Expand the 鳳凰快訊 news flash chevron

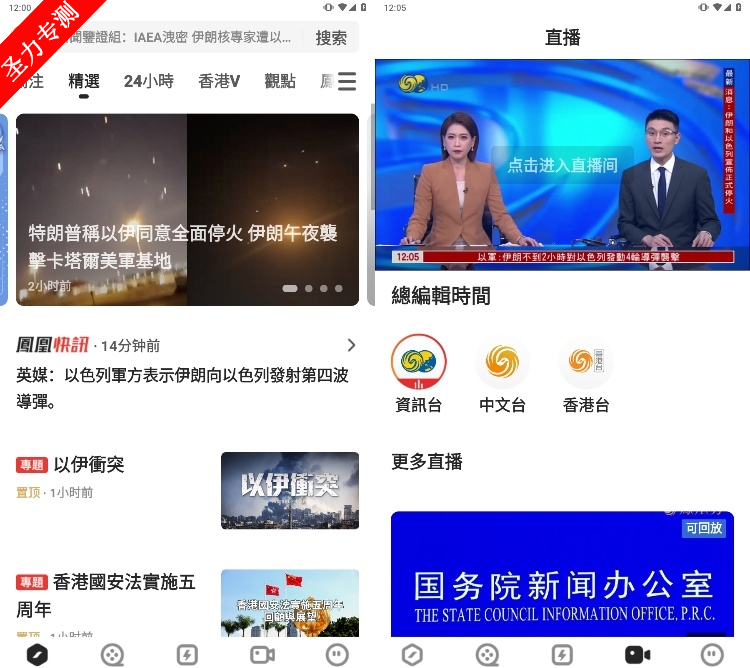pyautogui.click(x=351, y=345)
